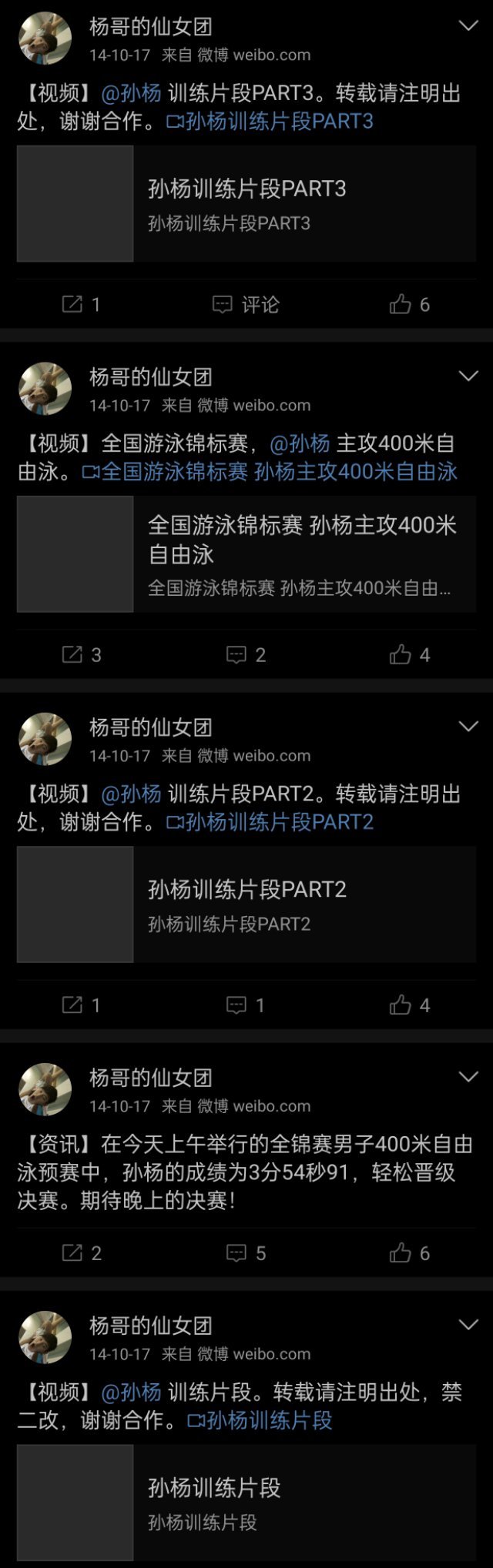This screenshot has width=493, height=1568.
Task: Like the 全国游泳锦标赛 post
Action: tap(410, 655)
